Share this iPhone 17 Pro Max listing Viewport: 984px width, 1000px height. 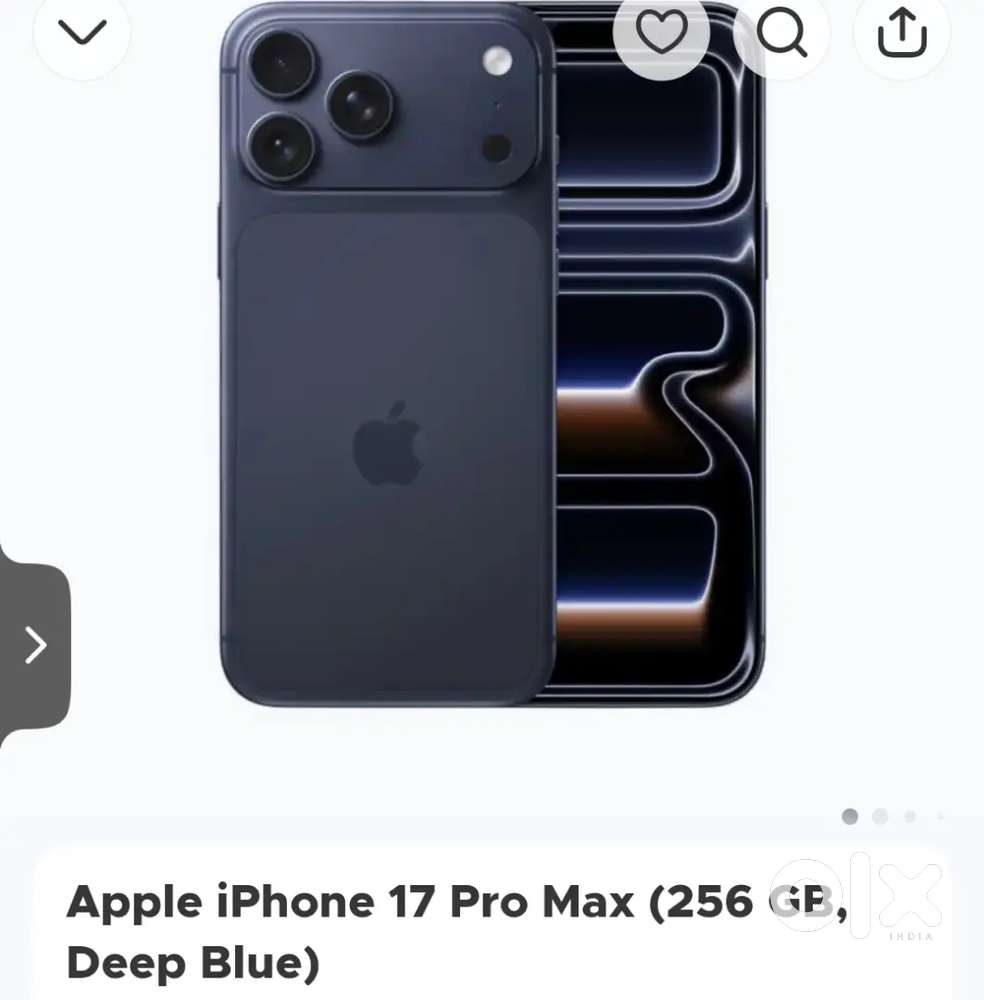pyautogui.click(x=902, y=34)
